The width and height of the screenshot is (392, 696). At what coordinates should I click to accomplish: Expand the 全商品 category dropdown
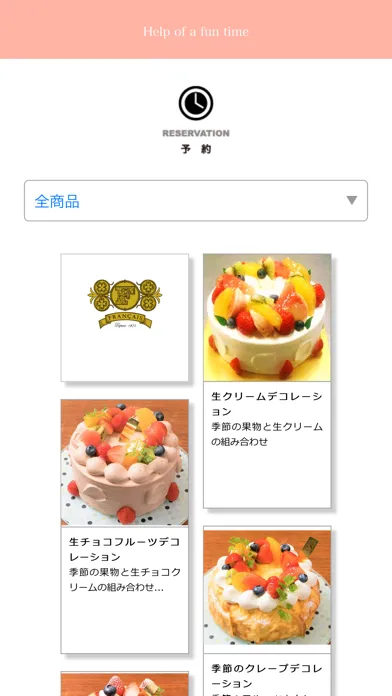(196, 201)
